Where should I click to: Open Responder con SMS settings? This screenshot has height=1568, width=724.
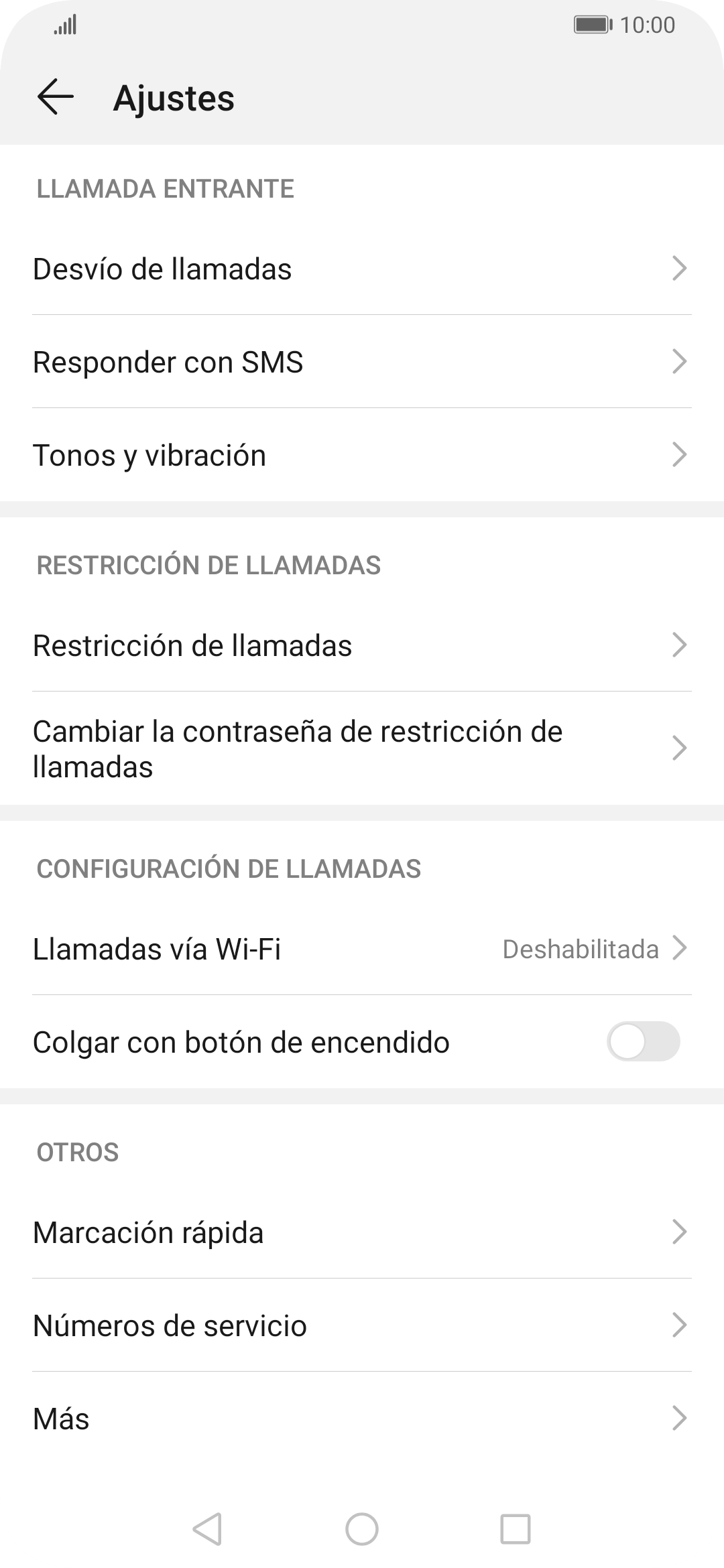(362, 362)
